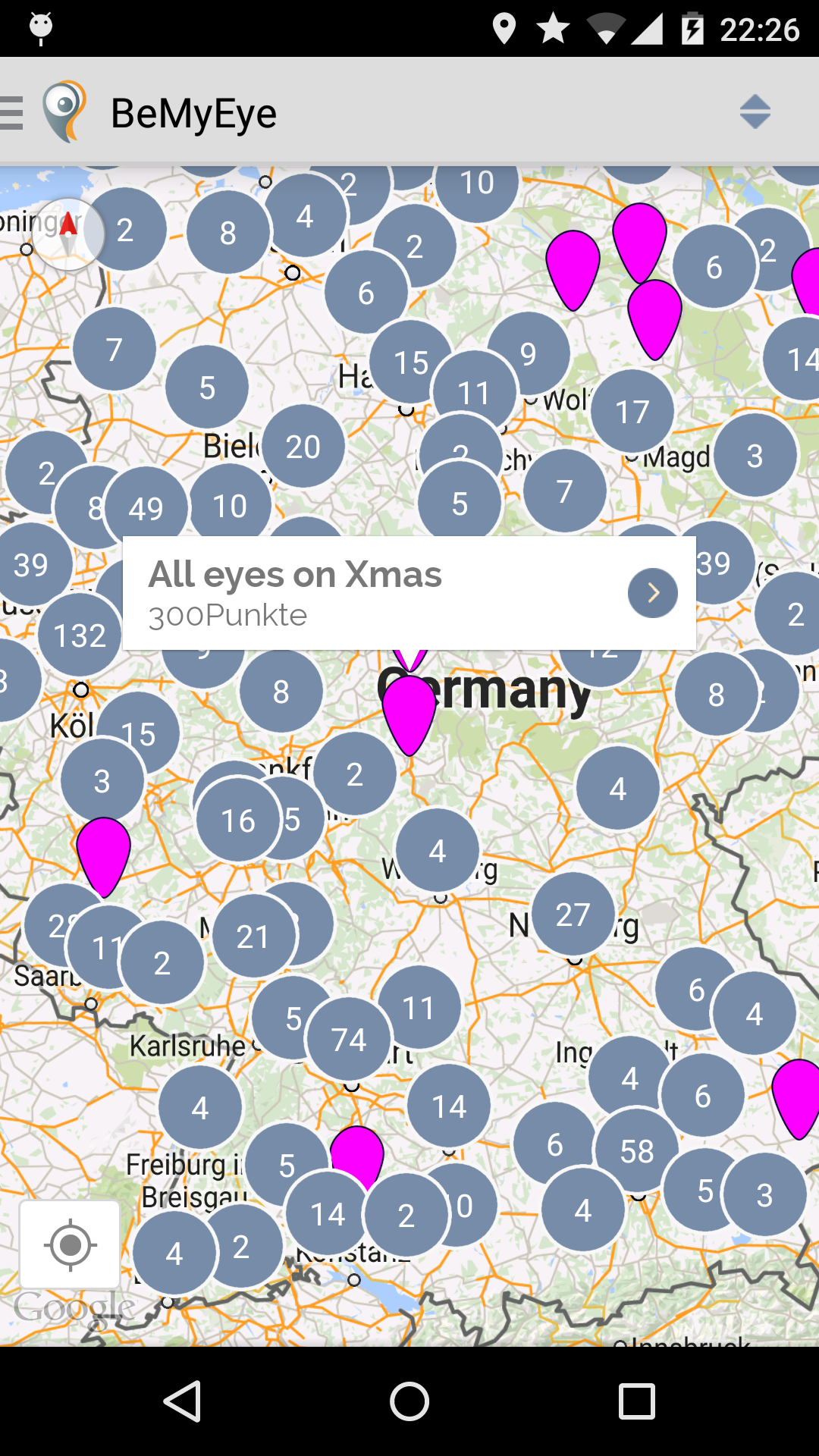Expand the cluster marker labeled 16
The width and height of the screenshot is (819, 1456).
pos(238,821)
